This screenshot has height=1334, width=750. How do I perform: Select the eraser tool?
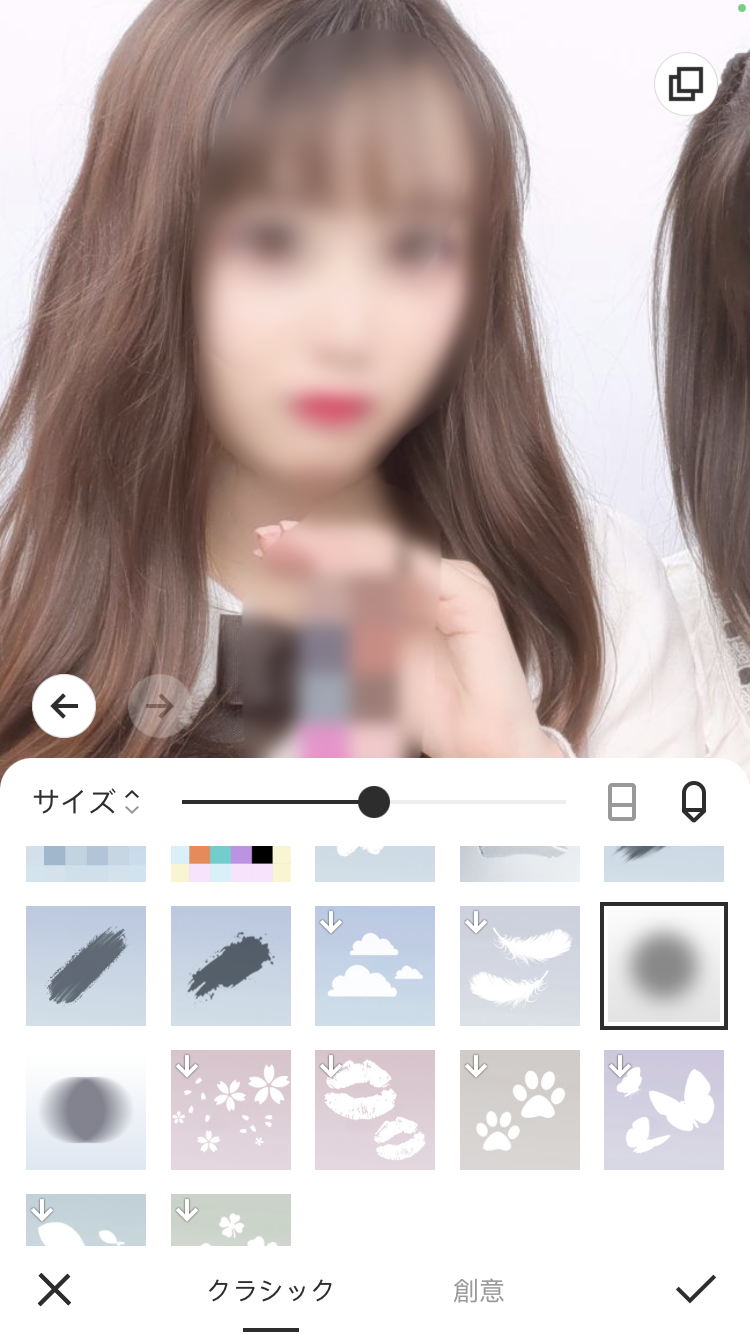[x=622, y=802]
